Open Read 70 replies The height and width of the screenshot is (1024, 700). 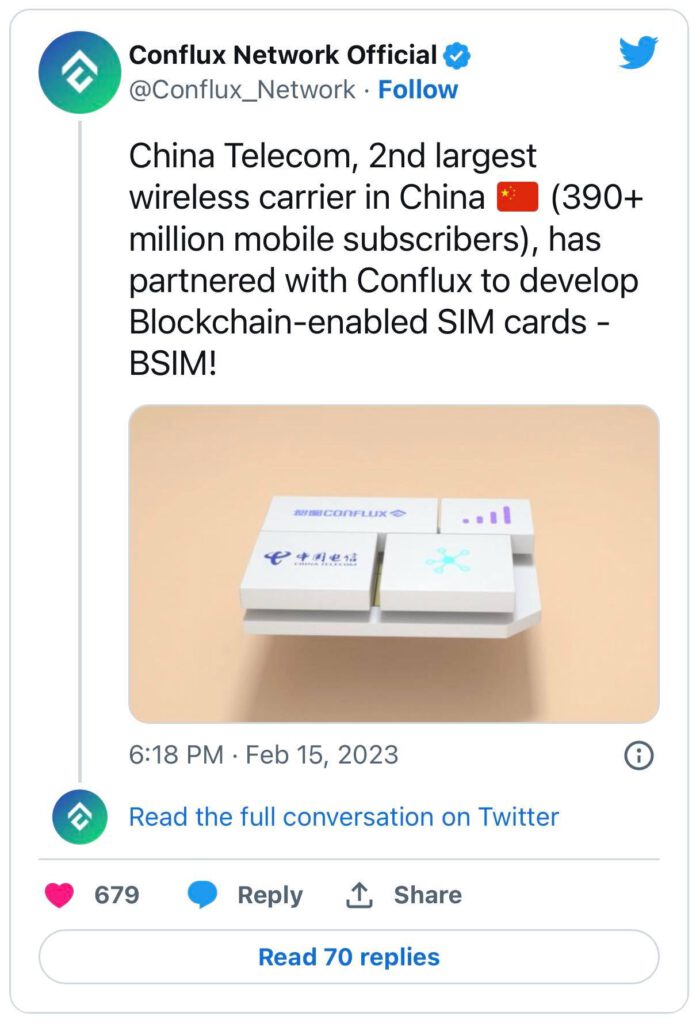349,957
